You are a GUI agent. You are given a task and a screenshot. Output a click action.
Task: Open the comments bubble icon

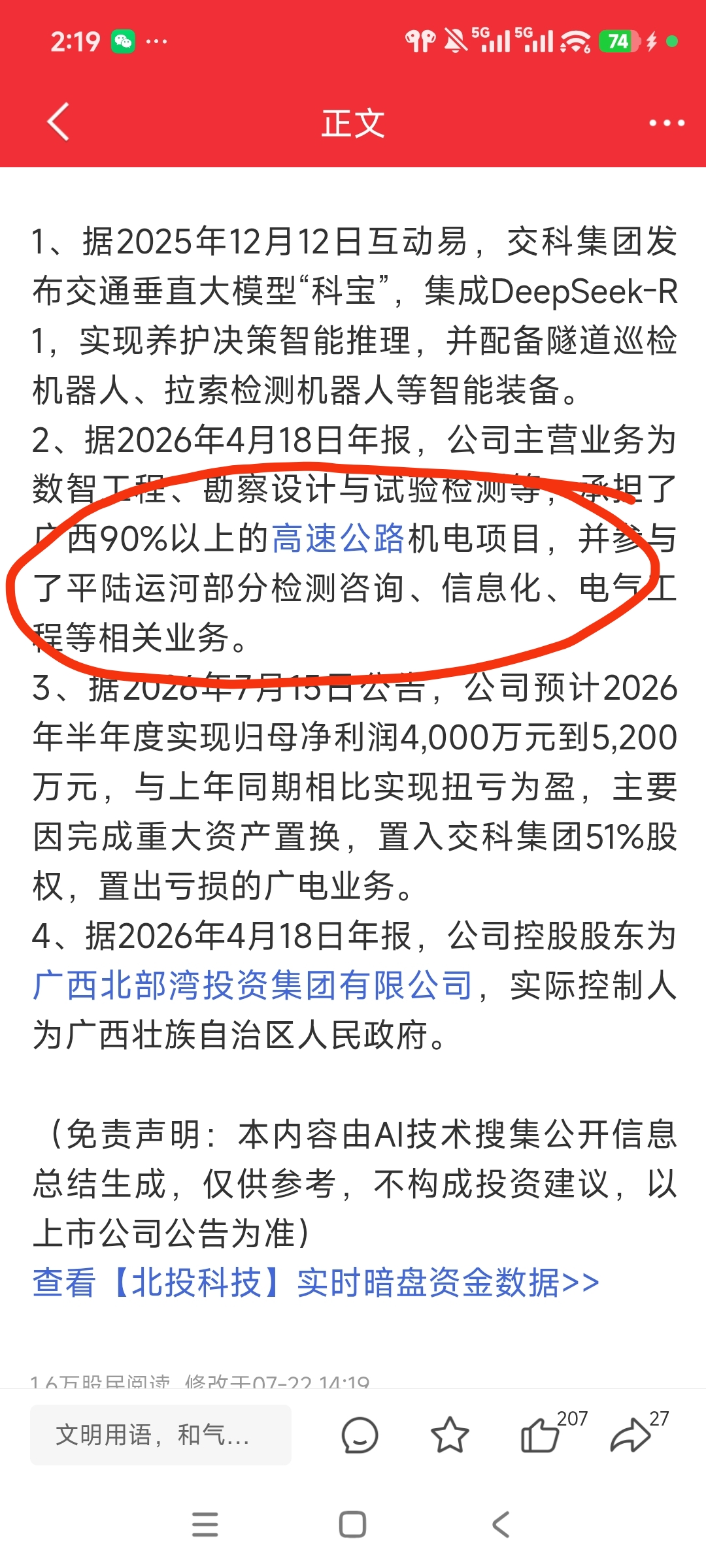[360, 1435]
